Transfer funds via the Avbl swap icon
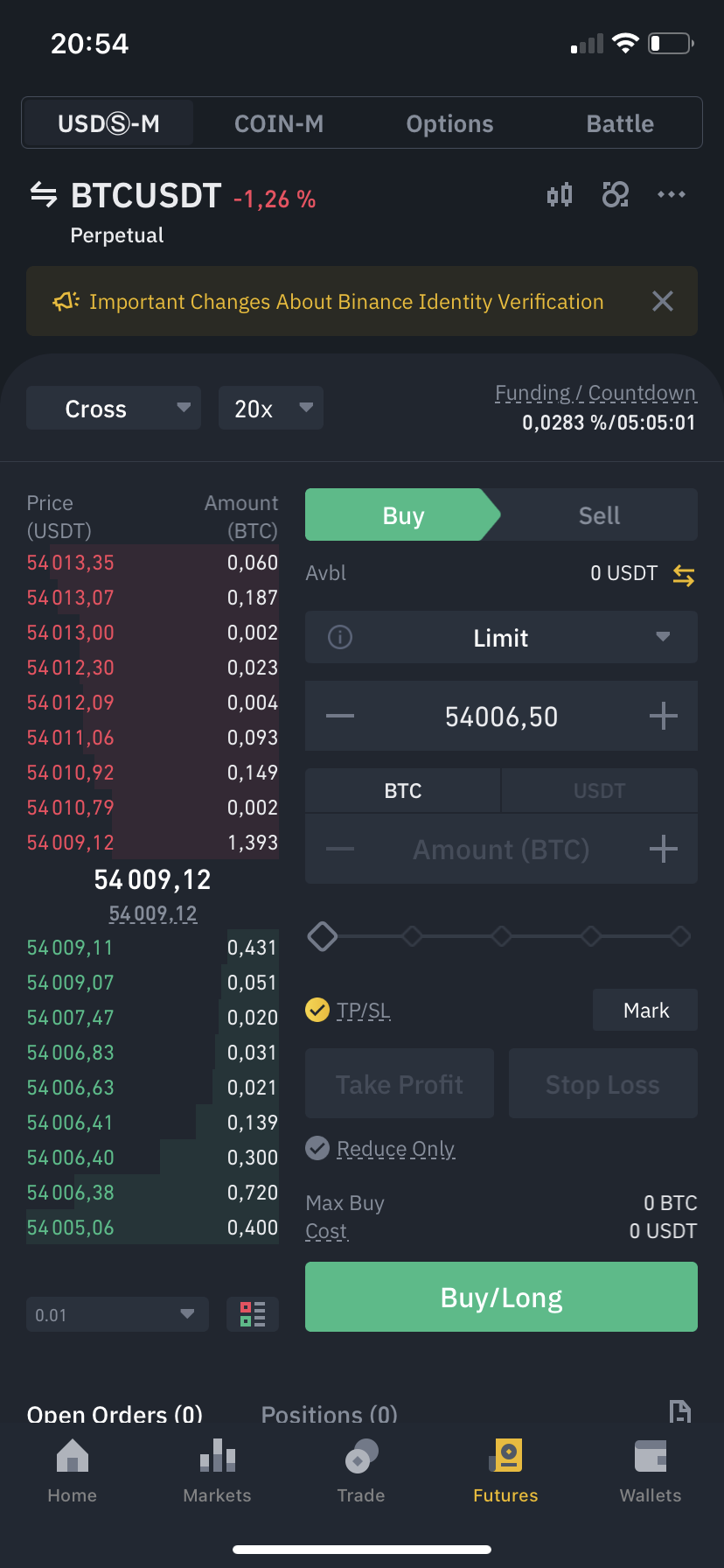The image size is (724, 1568). click(684, 575)
